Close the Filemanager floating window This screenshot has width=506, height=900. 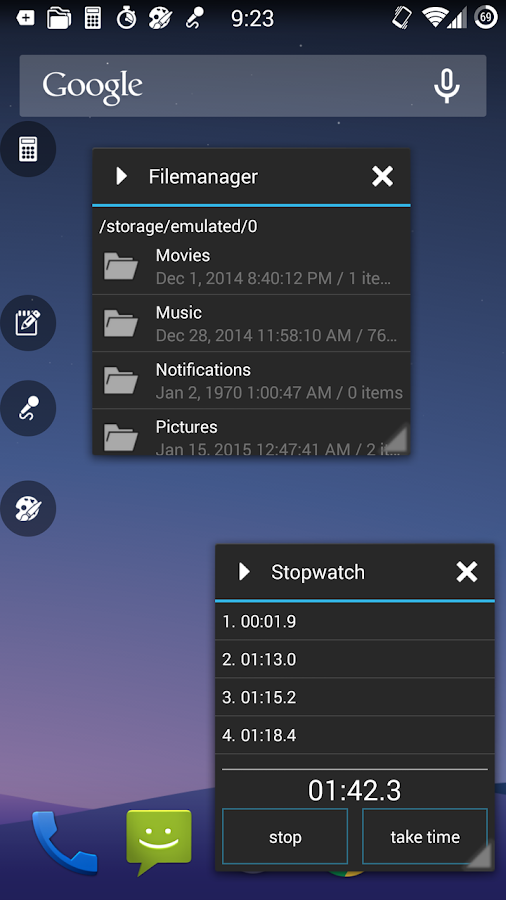(383, 176)
